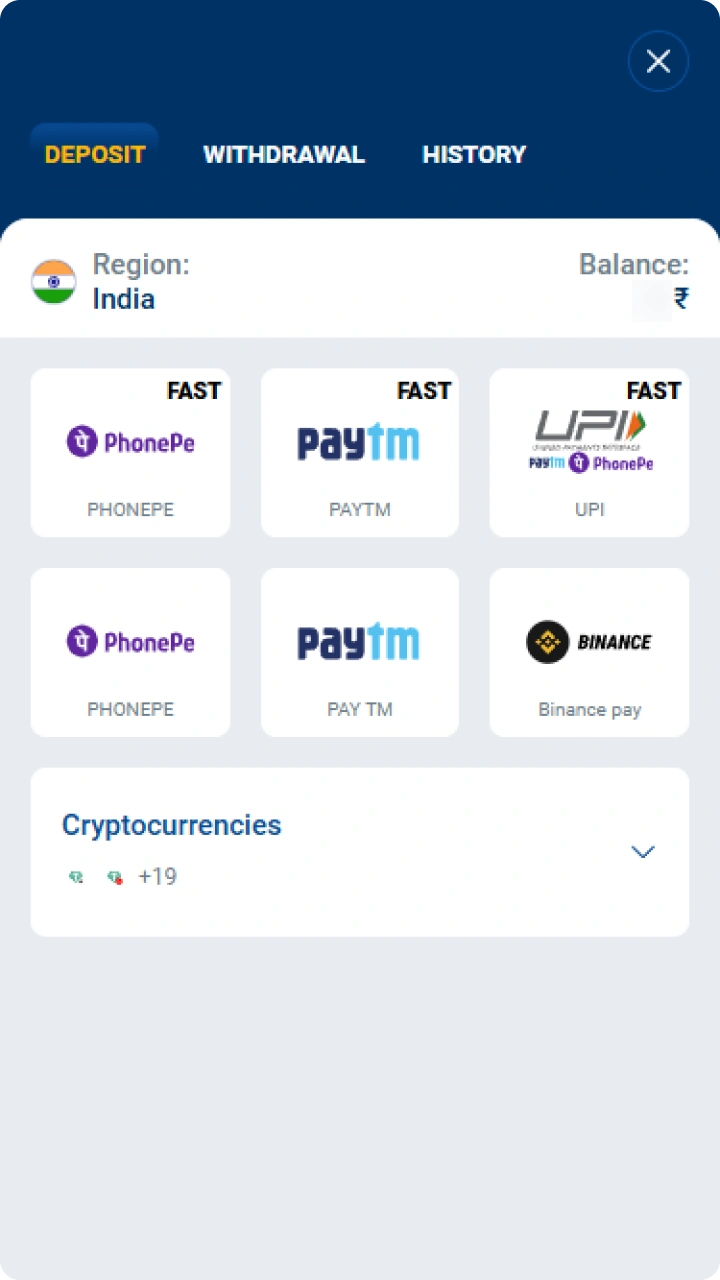This screenshot has width=720, height=1280.
Task: Close the deposit panel
Action: point(658,62)
